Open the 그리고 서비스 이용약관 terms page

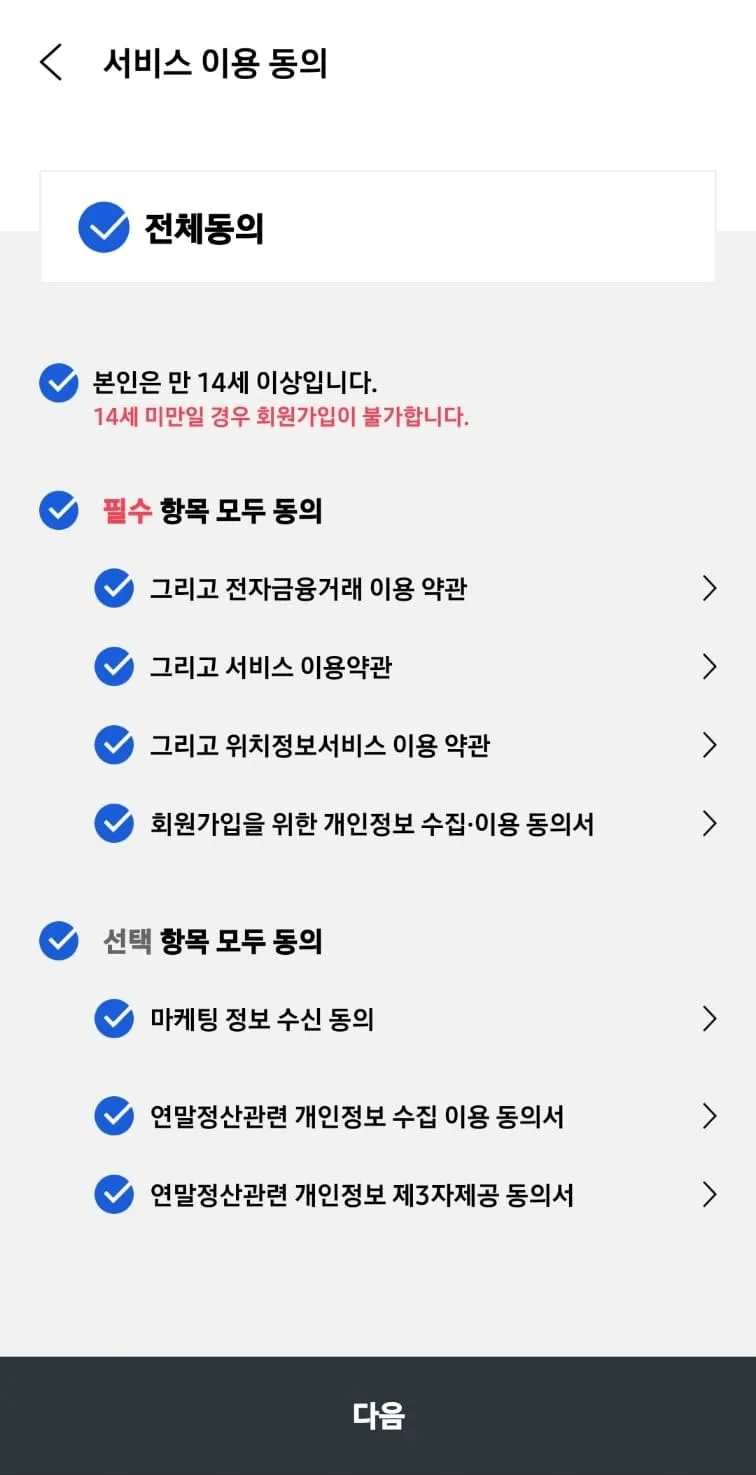(x=710, y=665)
